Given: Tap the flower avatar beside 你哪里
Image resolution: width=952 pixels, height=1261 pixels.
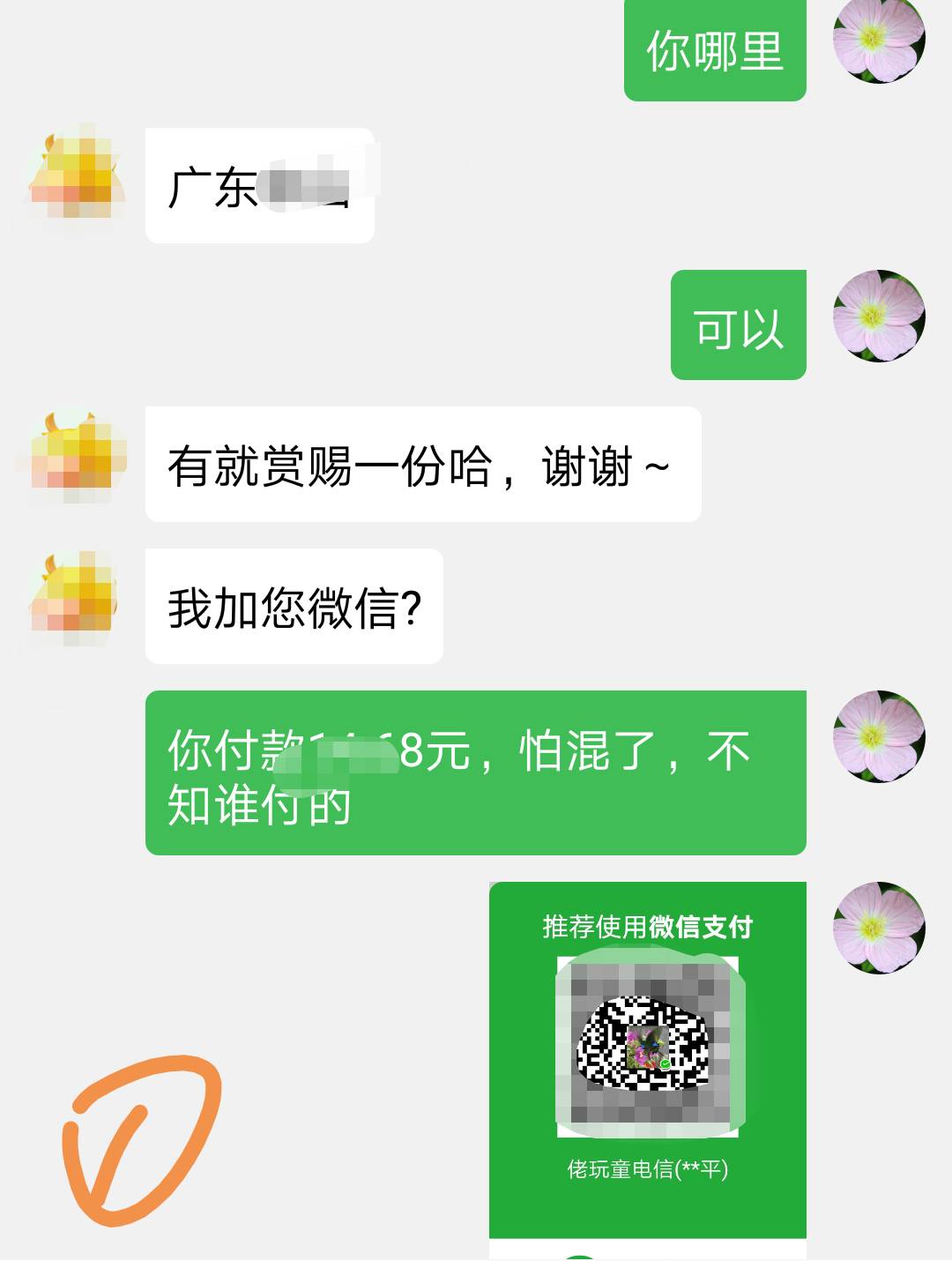Looking at the screenshot, I should [879, 40].
